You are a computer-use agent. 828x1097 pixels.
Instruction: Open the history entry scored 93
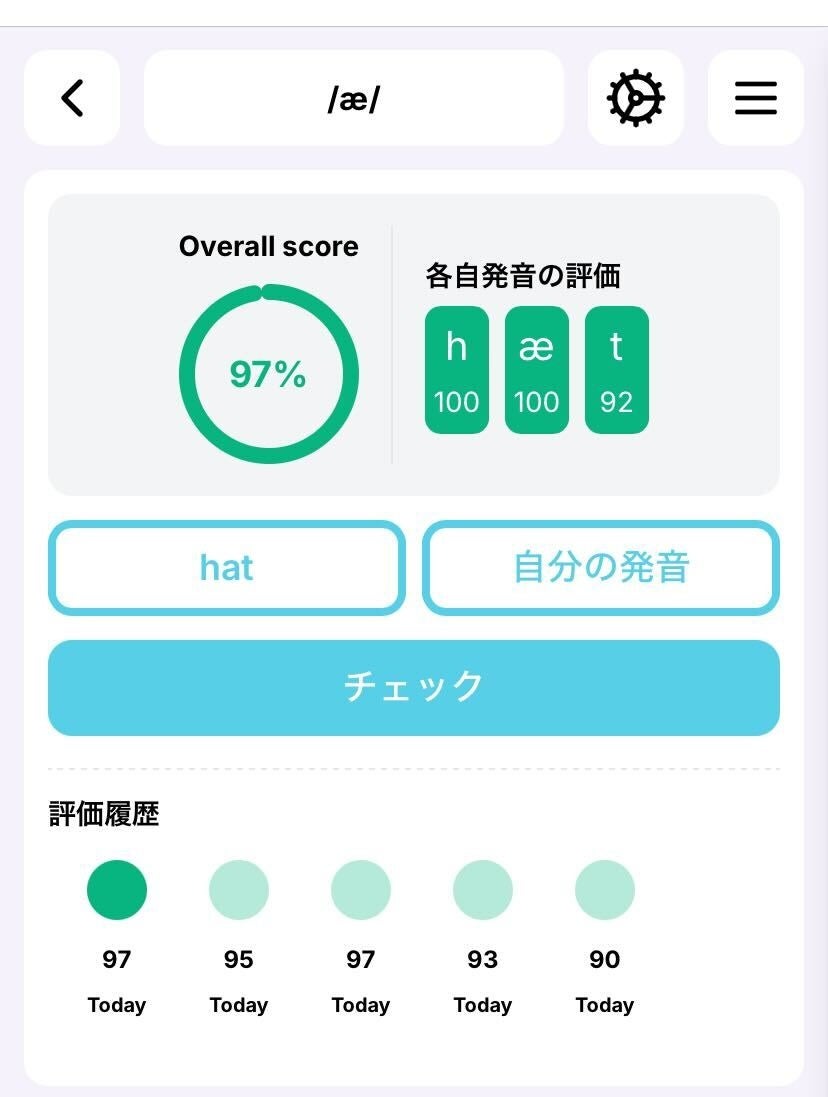483,890
